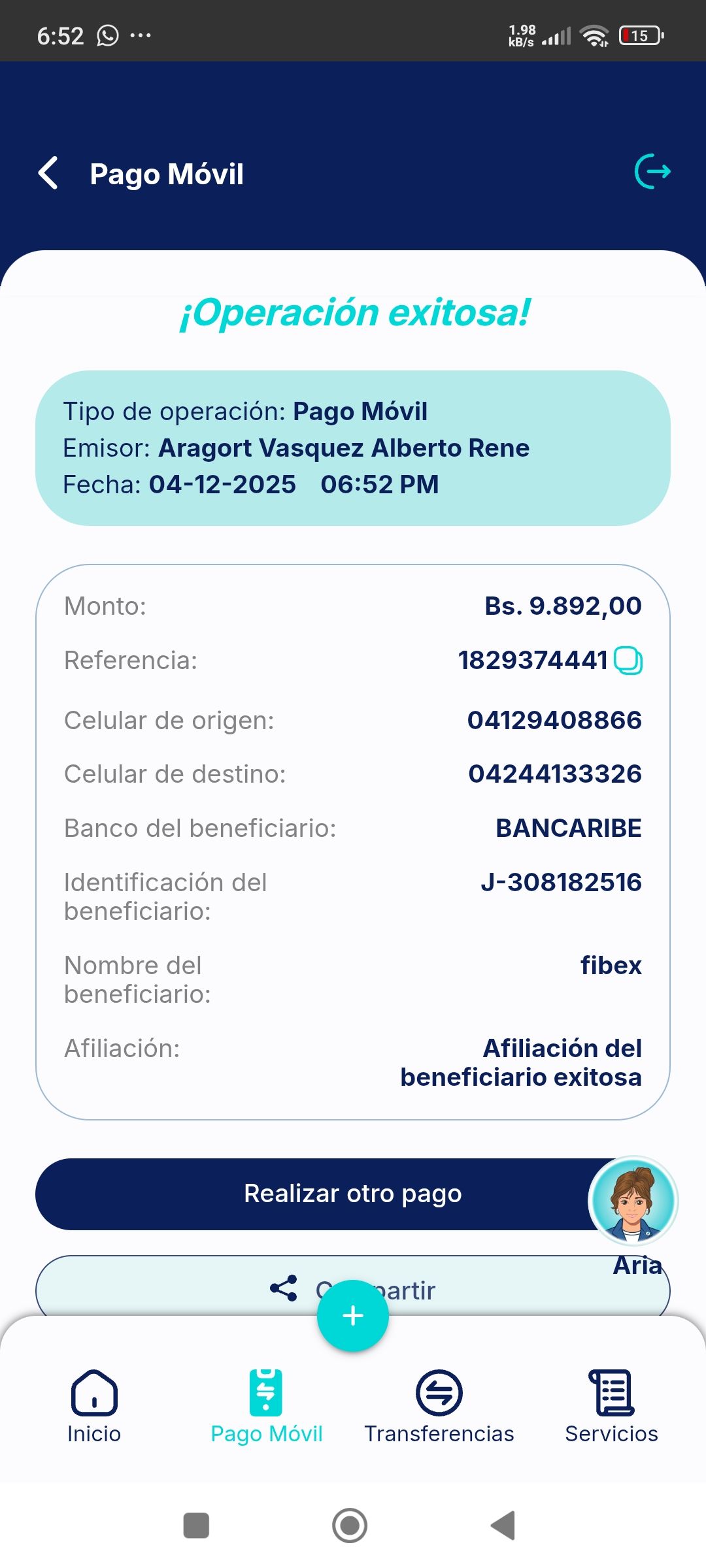Copy the reference number 1829374441
The width and height of the screenshot is (706, 1568).
[x=628, y=661]
